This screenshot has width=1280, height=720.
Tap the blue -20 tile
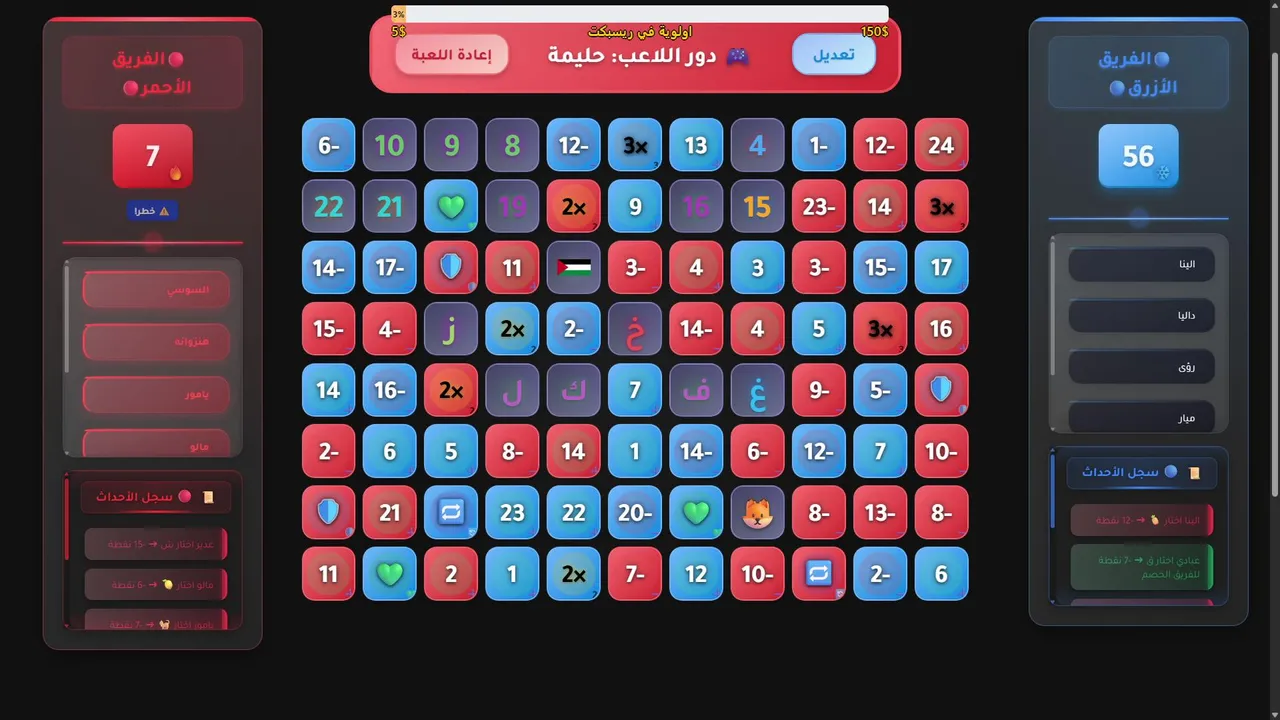634,513
